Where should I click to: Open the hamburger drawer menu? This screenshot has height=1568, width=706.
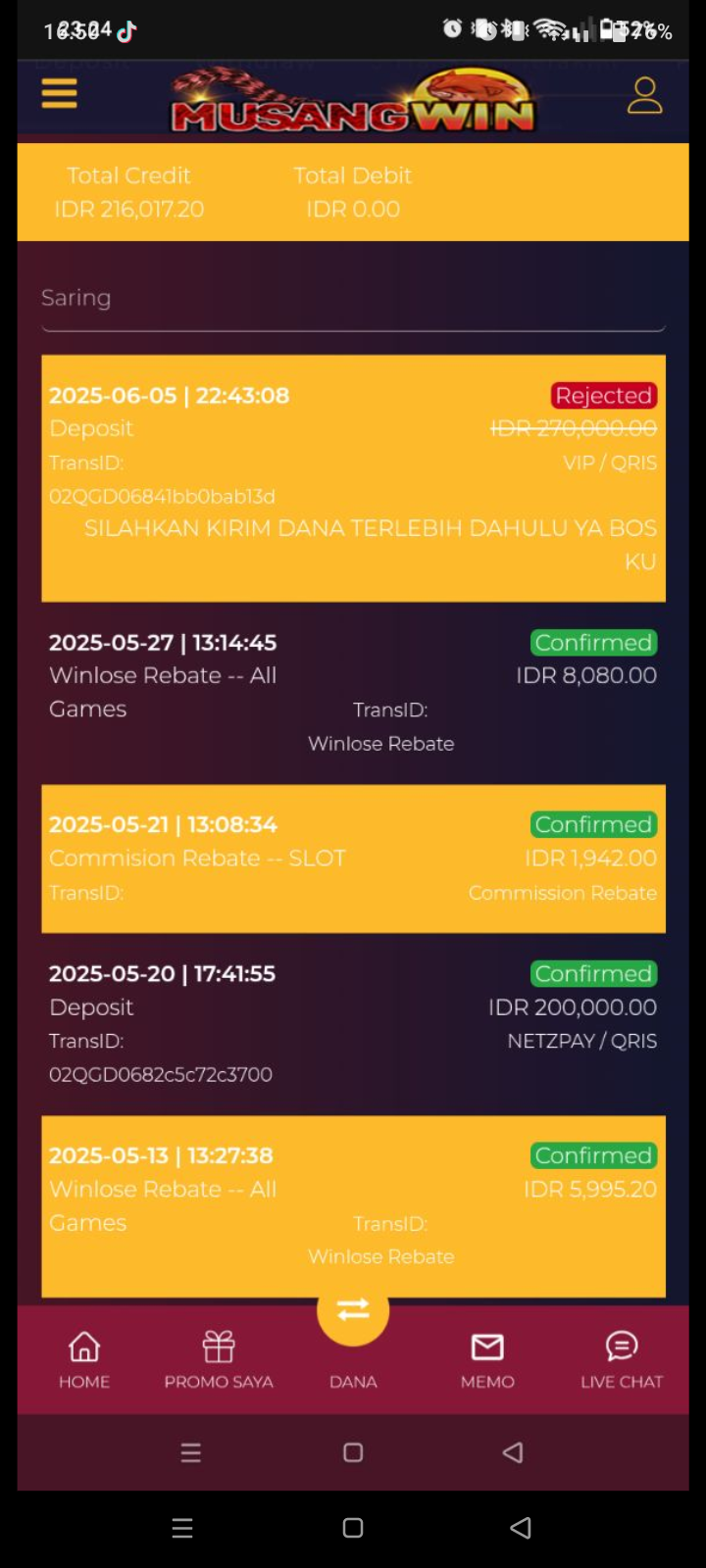click(x=59, y=93)
